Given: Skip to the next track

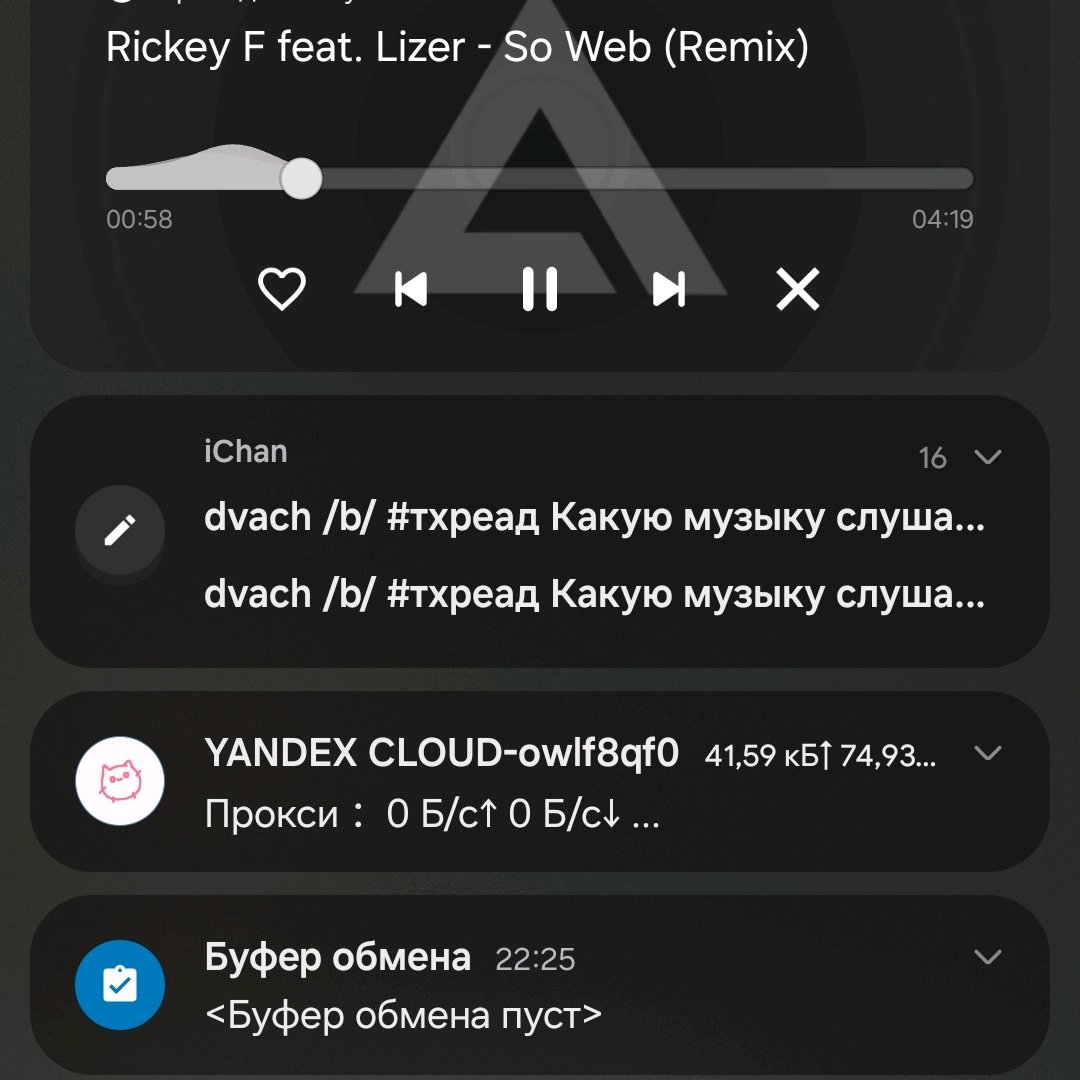Looking at the screenshot, I should tap(668, 290).
